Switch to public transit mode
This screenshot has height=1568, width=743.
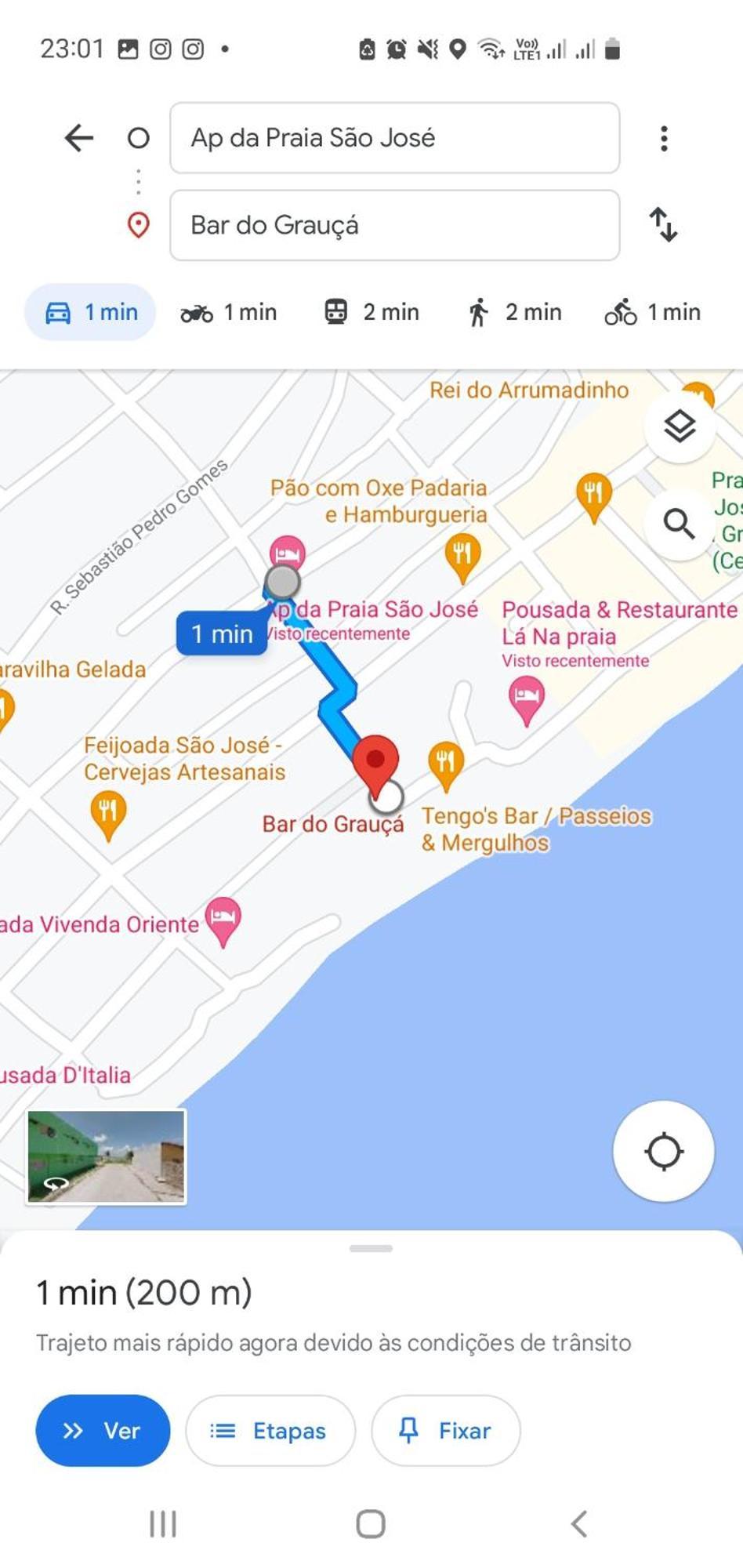pos(372,312)
